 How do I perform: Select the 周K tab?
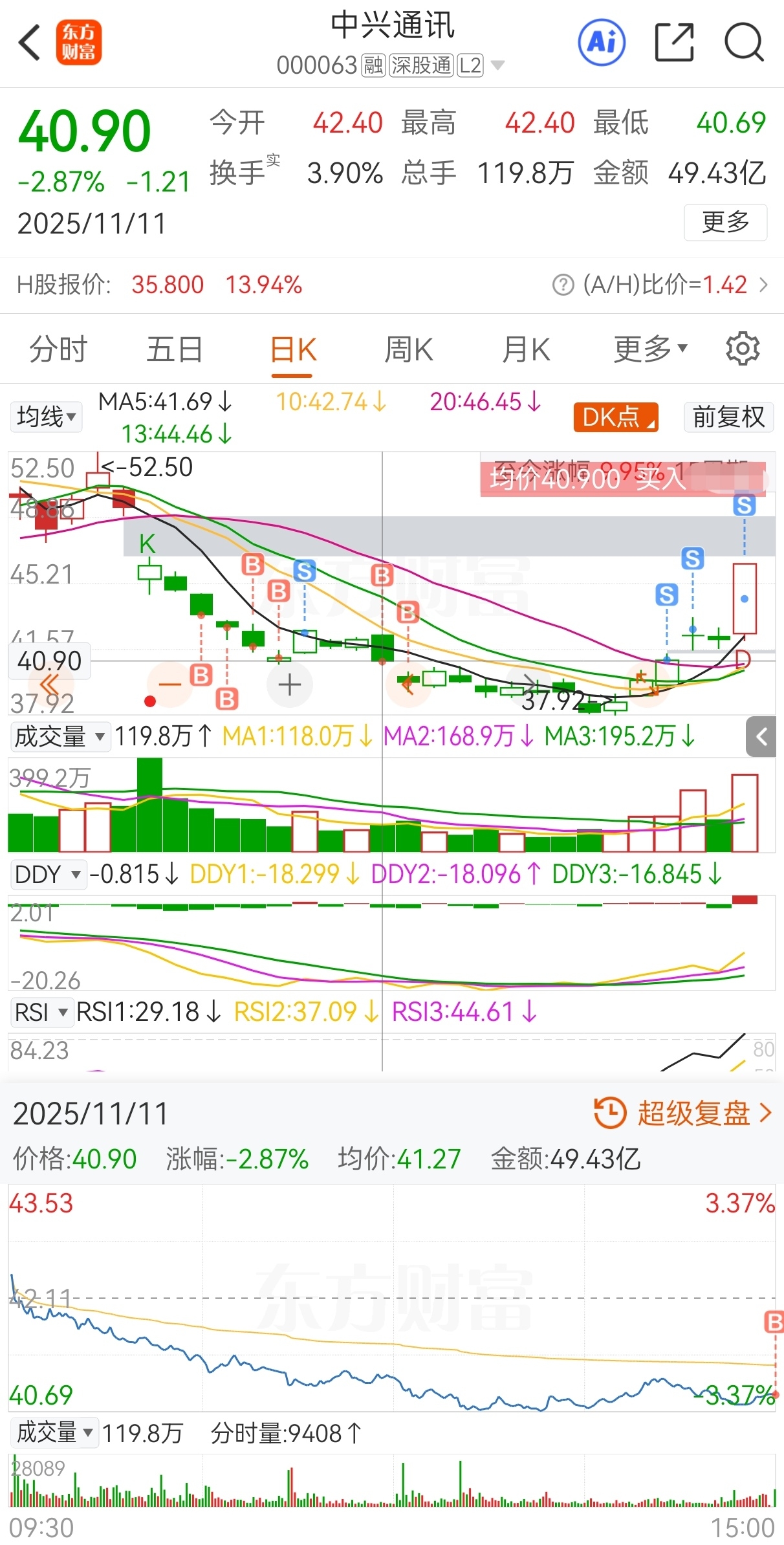[409, 349]
